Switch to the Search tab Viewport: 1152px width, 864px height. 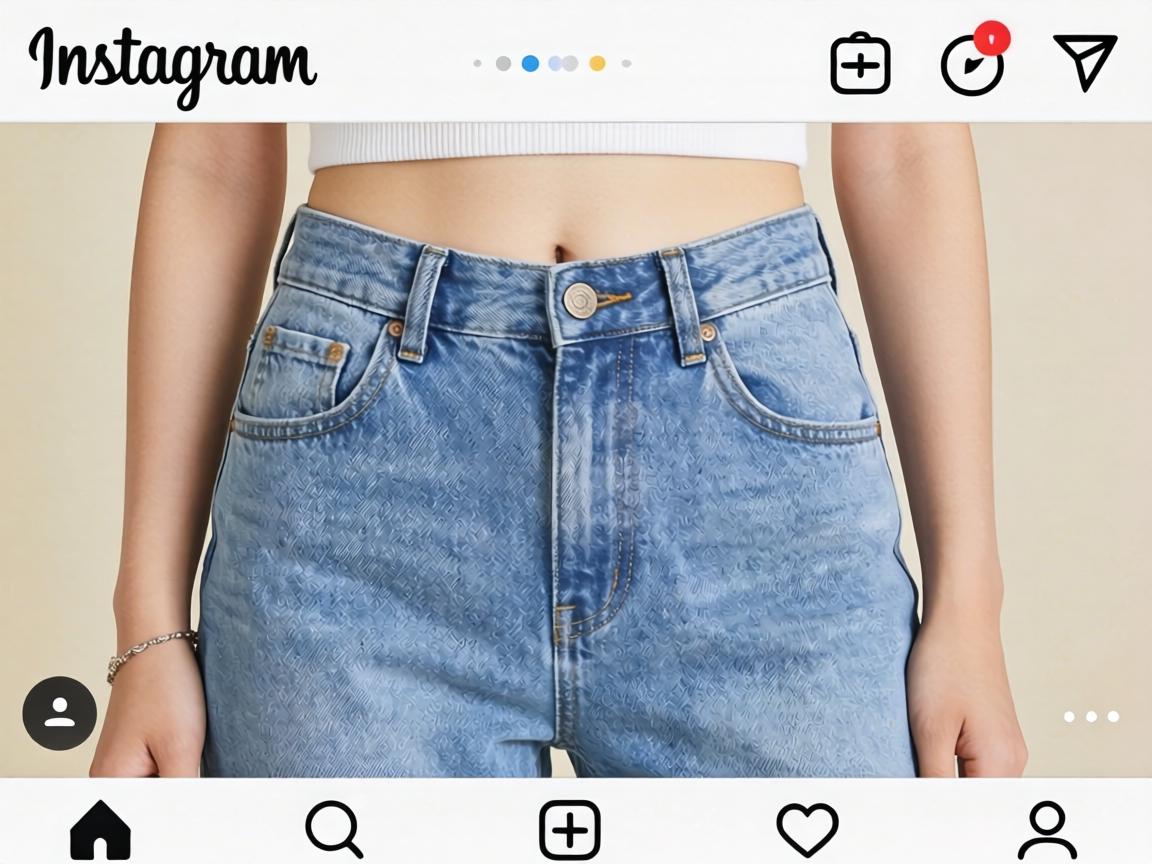click(x=334, y=830)
